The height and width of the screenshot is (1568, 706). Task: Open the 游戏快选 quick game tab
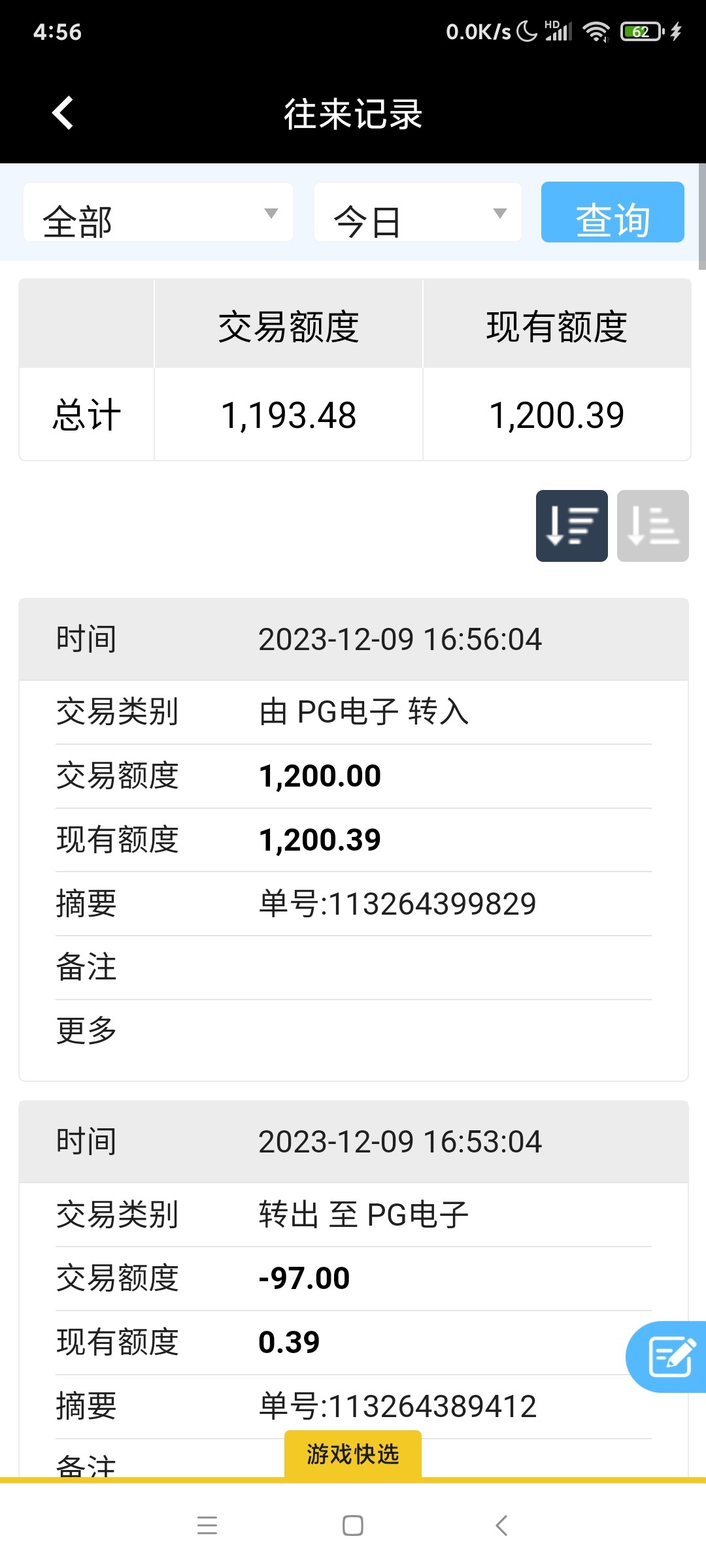pyautogui.click(x=353, y=1454)
